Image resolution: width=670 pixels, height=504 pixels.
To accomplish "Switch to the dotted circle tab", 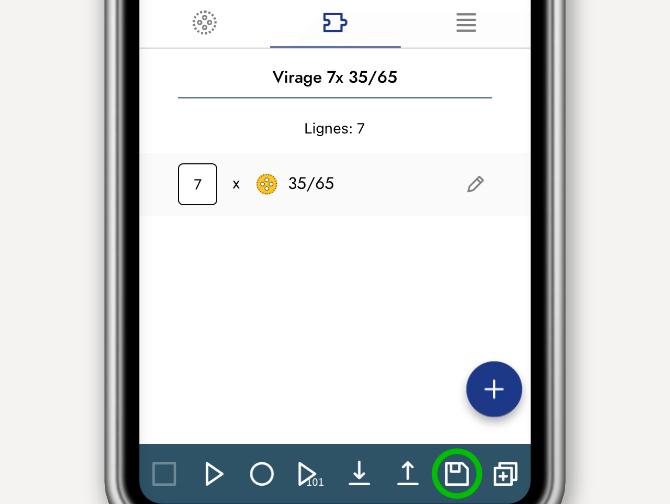I will pyautogui.click(x=204, y=23).
